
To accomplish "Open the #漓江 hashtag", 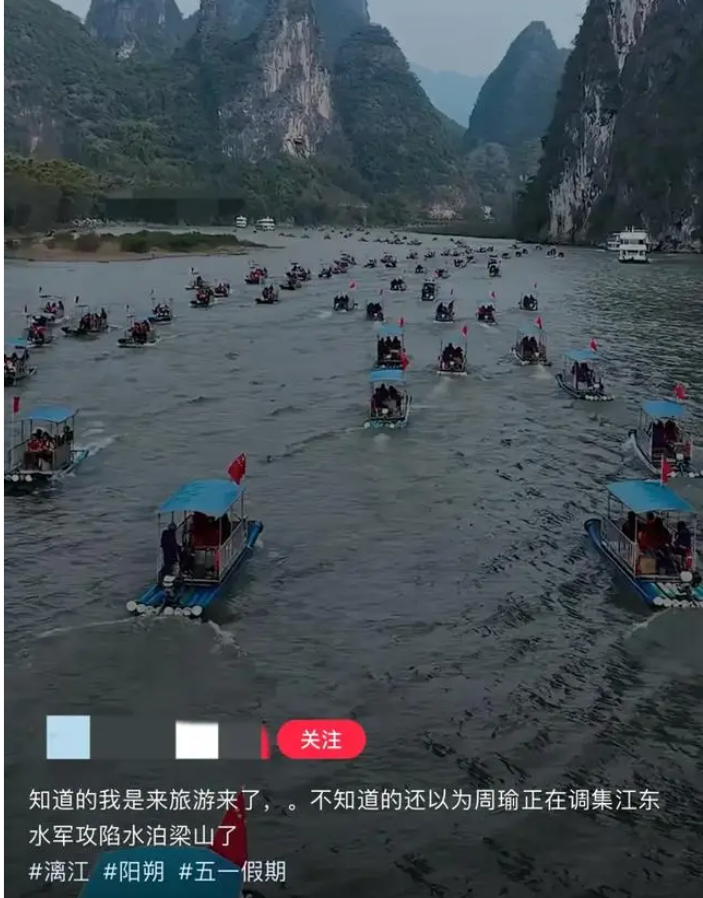I will click(59, 871).
